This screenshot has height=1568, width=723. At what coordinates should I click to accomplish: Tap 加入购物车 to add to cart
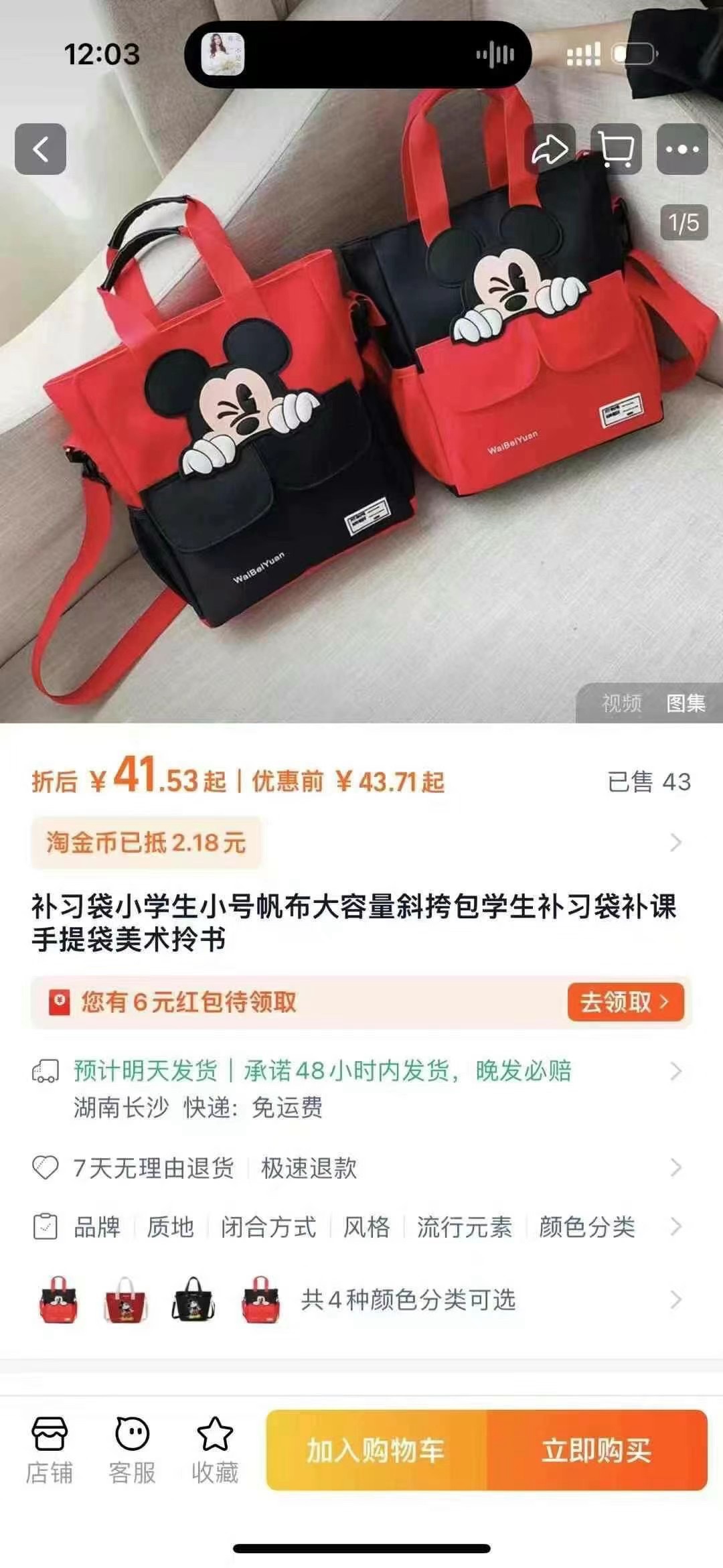tap(376, 1450)
